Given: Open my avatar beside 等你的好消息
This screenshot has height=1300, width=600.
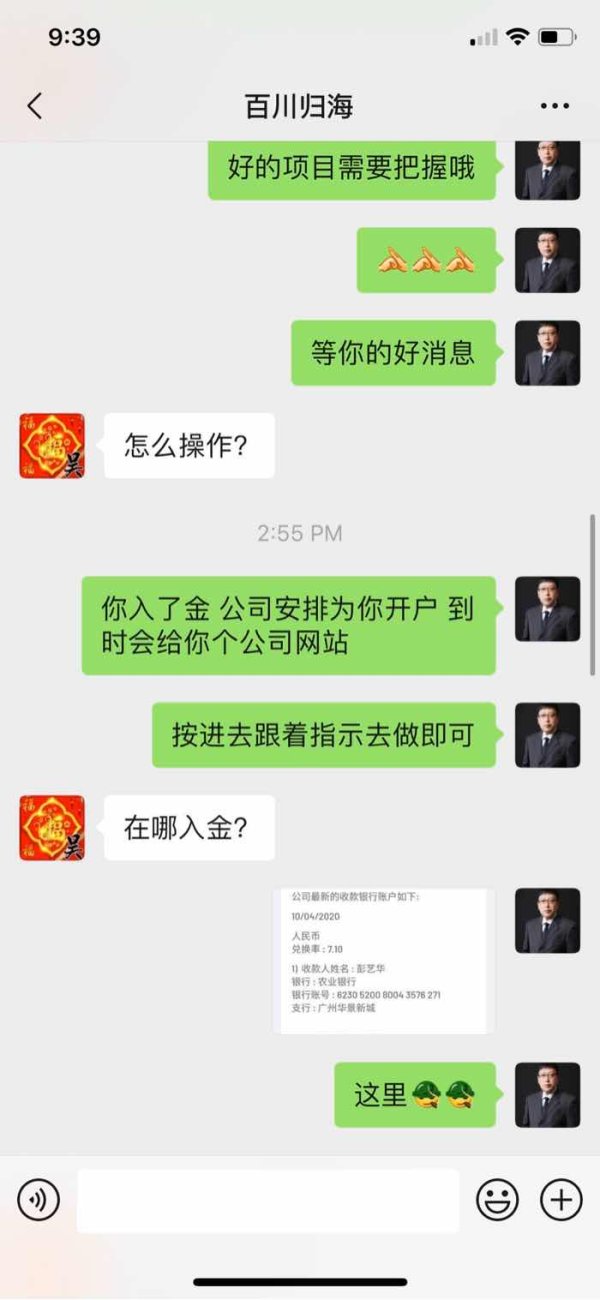Looking at the screenshot, I should [x=547, y=353].
